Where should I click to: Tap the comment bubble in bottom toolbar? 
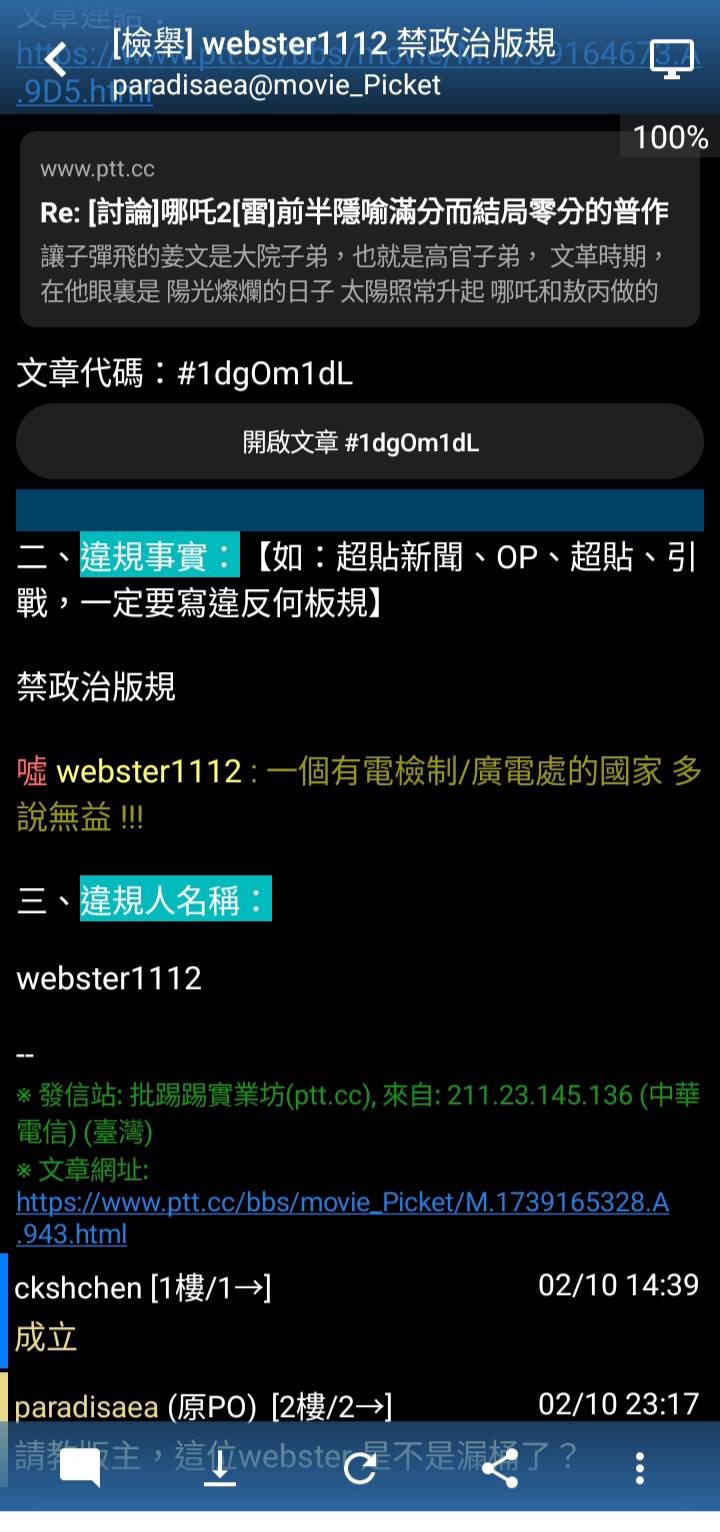(80, 1469)
